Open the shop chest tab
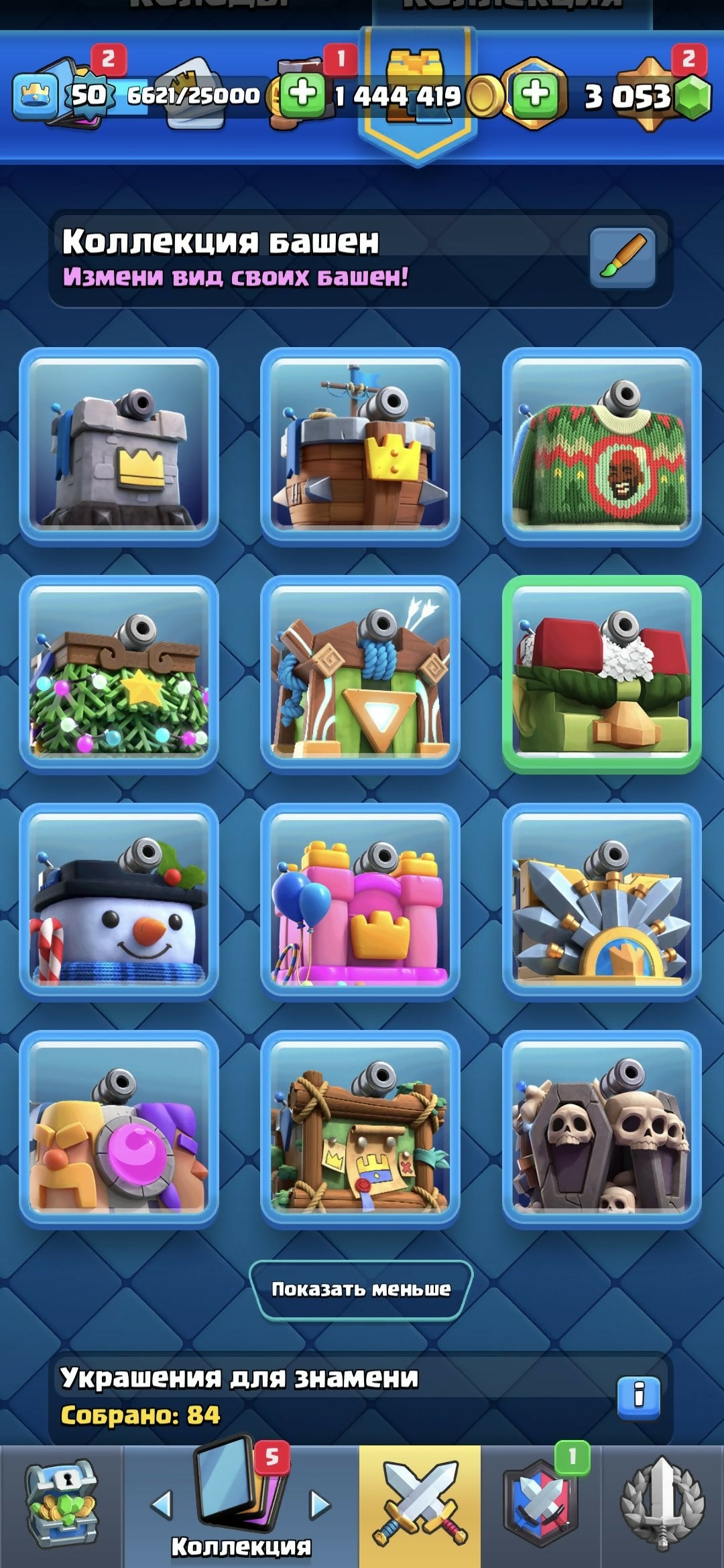 [62, 1505]
